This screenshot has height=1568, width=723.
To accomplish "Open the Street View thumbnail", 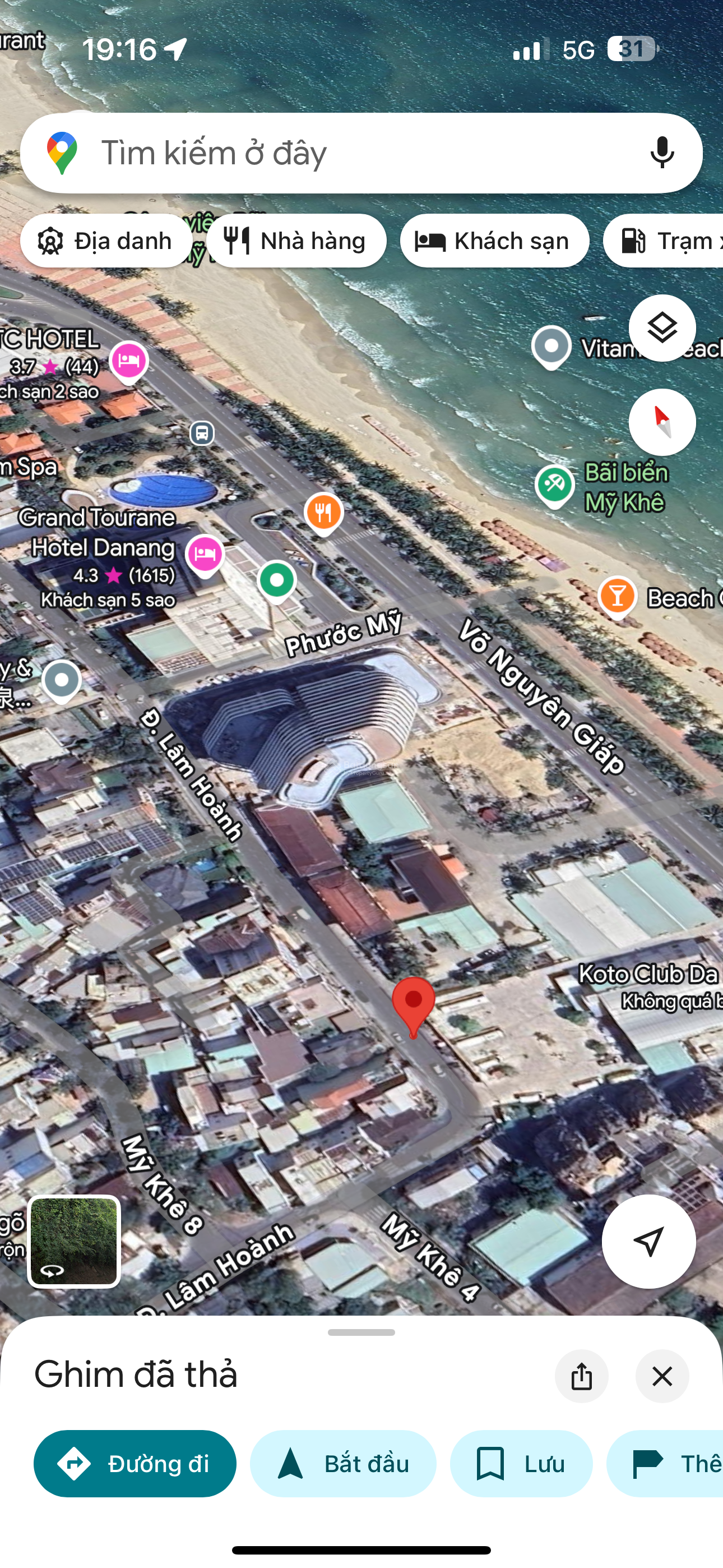I will pos(73,1241).
